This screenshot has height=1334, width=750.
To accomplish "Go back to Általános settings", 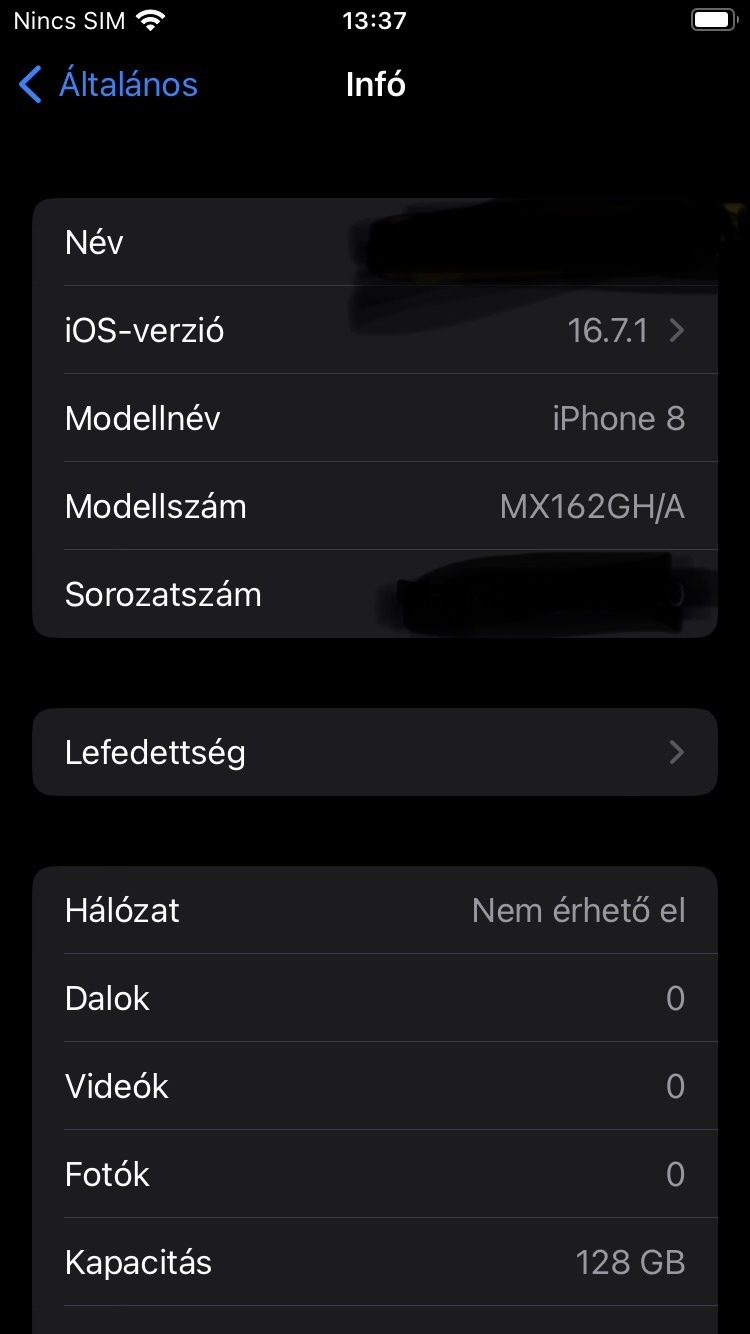I will [108, 85].
